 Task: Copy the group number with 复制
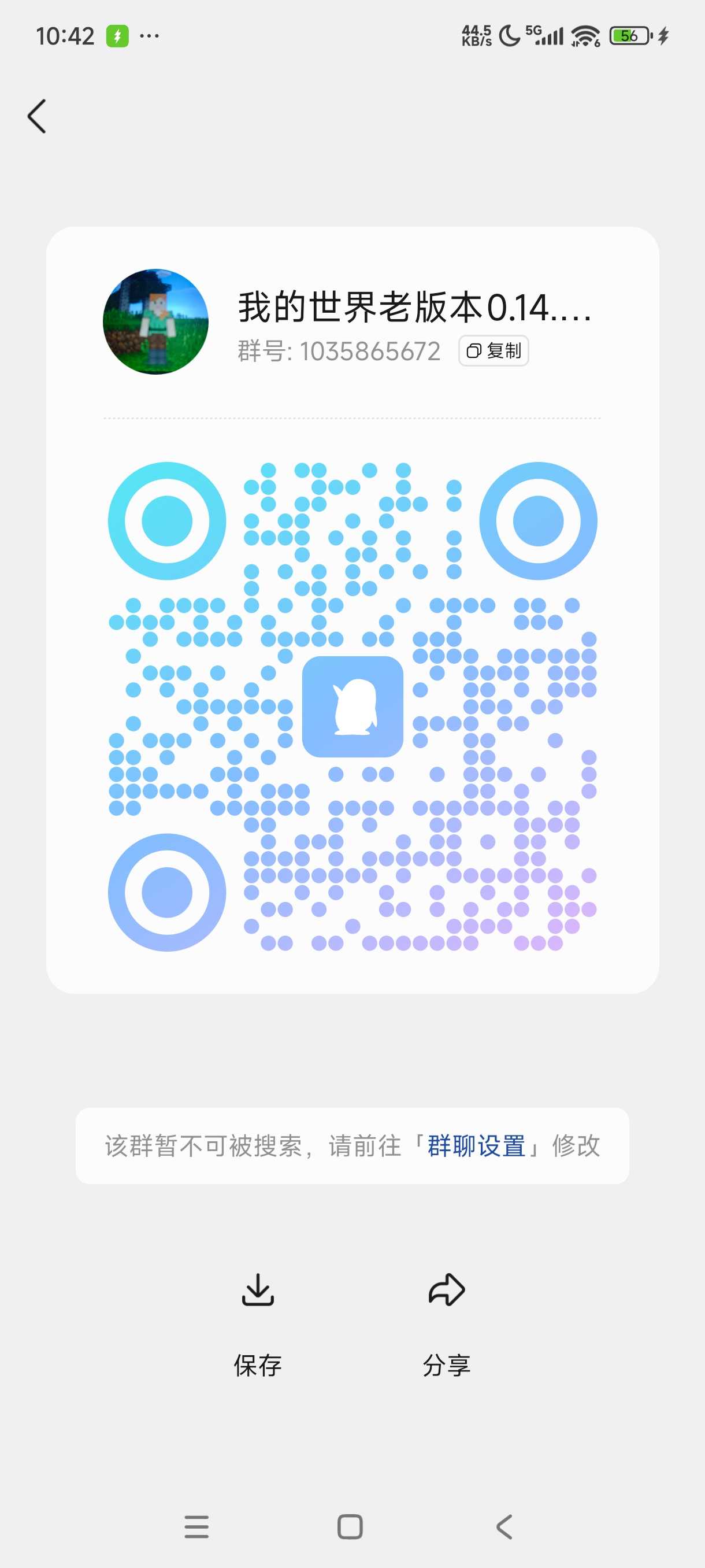pyautogui.click(x=493, y=350)
